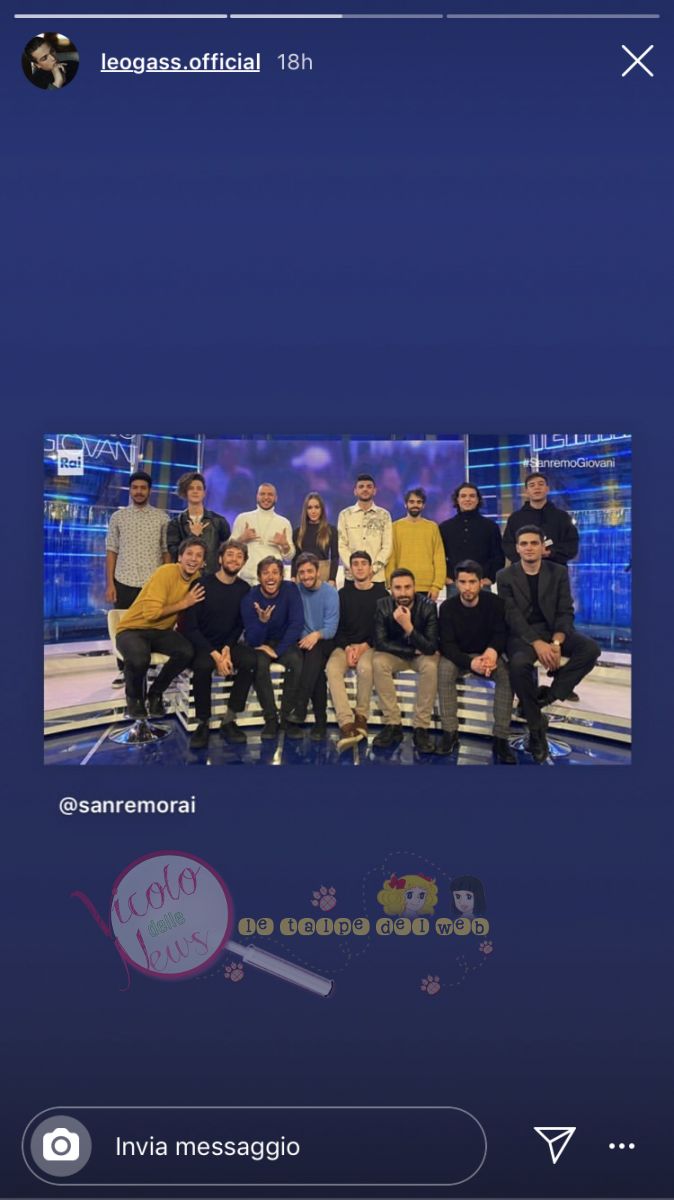Screen dimensions: 674x1200
Task: Open the reshared Sanremo Giovani post
Action: pyautogui.click(x=337, y=599)
